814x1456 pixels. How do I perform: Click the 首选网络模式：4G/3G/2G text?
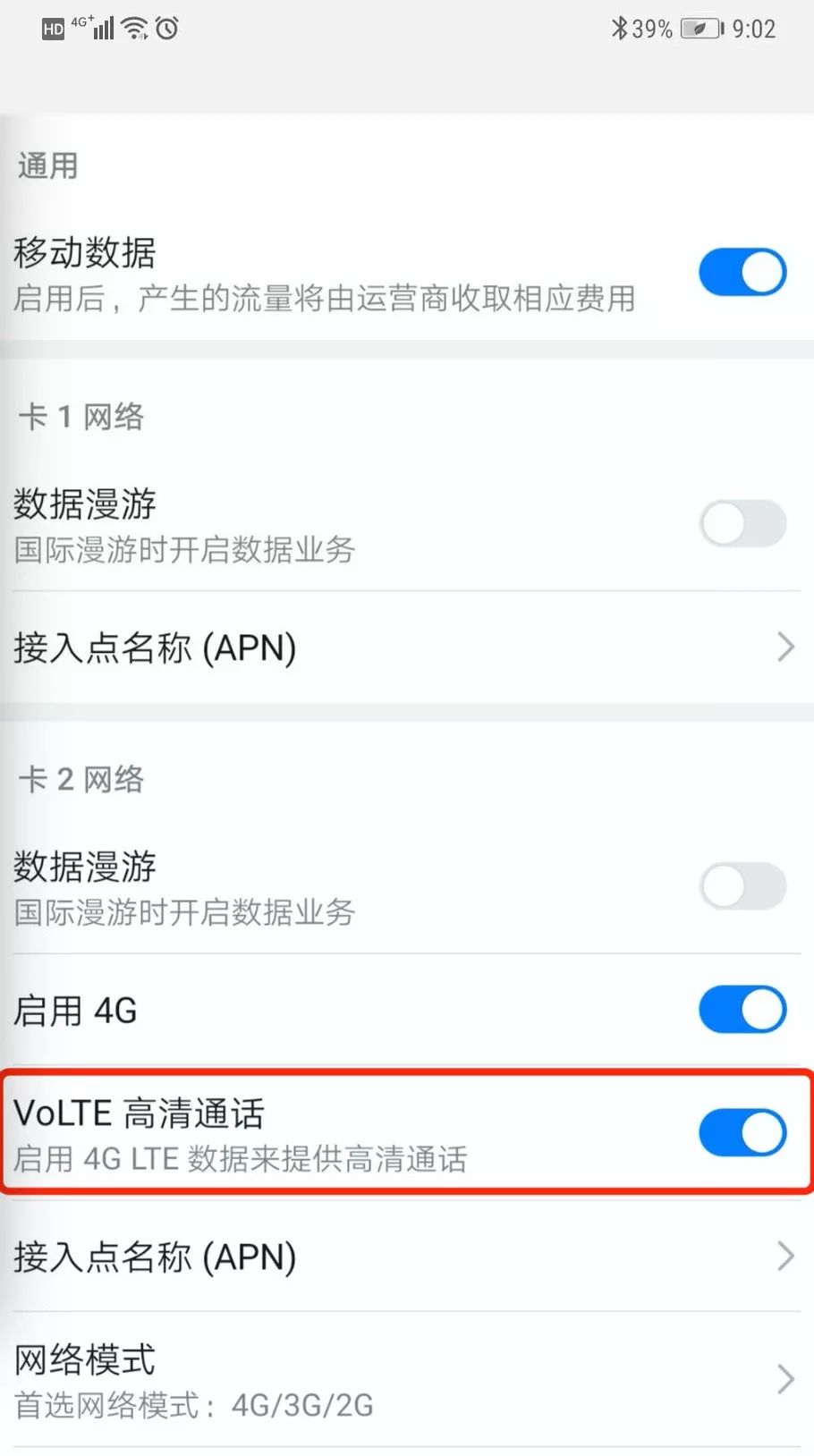(x=193, y=1404)
